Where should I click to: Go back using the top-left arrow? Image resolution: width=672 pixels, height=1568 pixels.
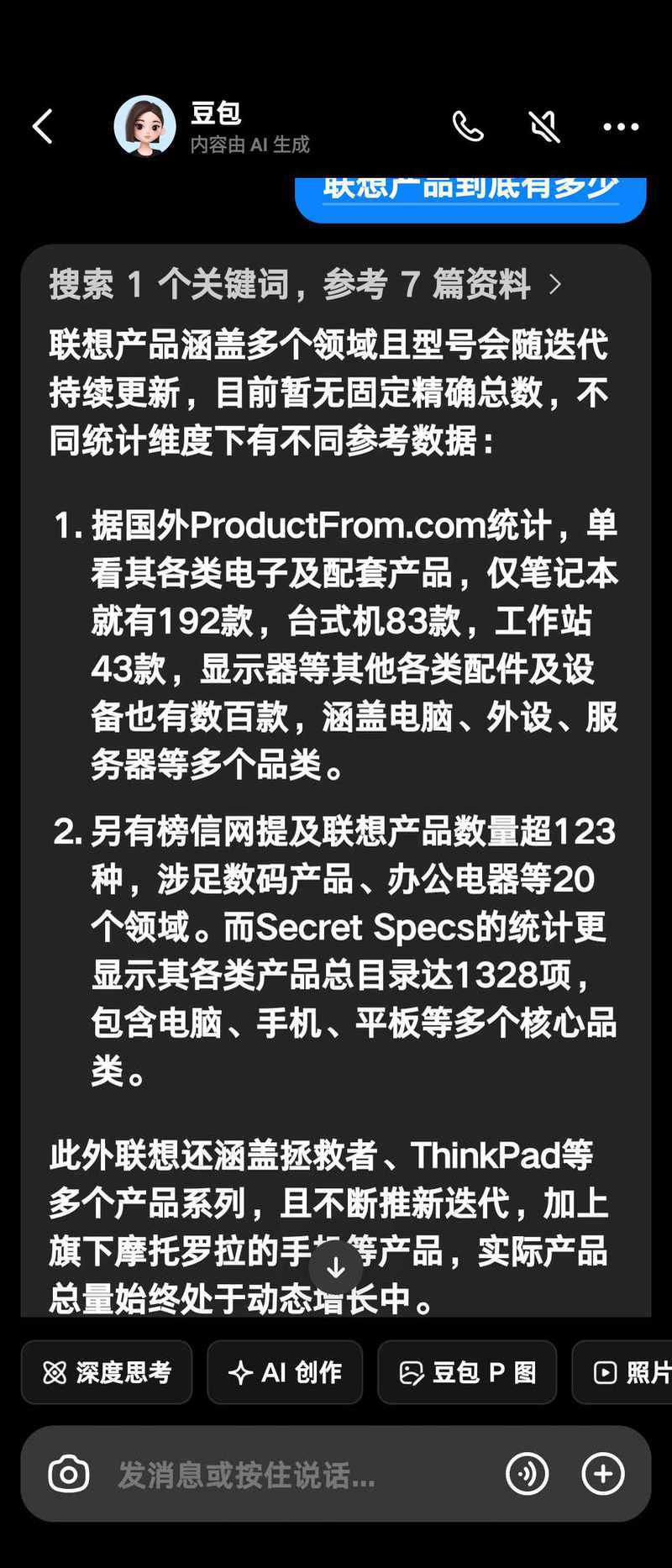click(43, 127)
